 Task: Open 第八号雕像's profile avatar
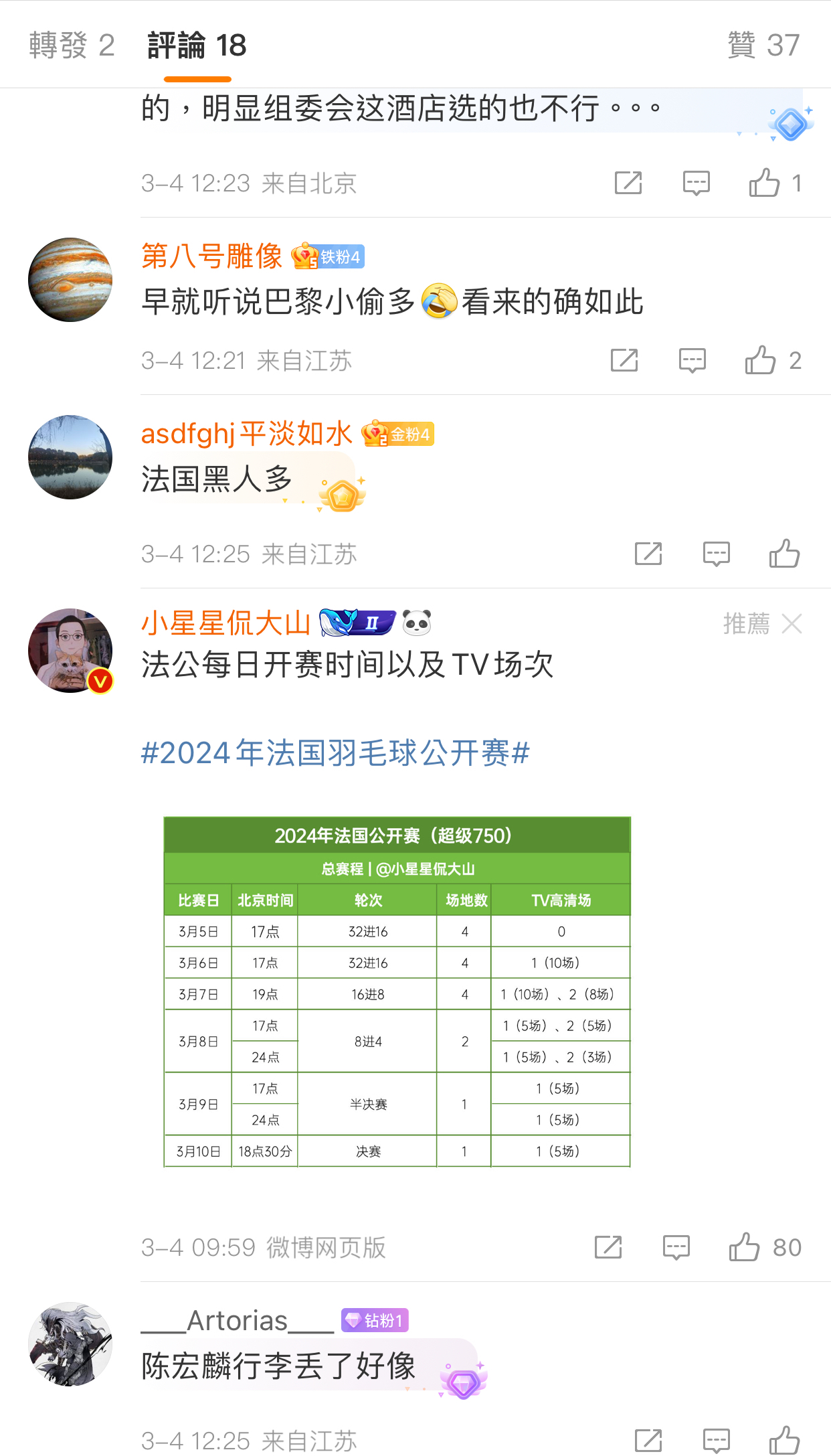coord(70,280)
